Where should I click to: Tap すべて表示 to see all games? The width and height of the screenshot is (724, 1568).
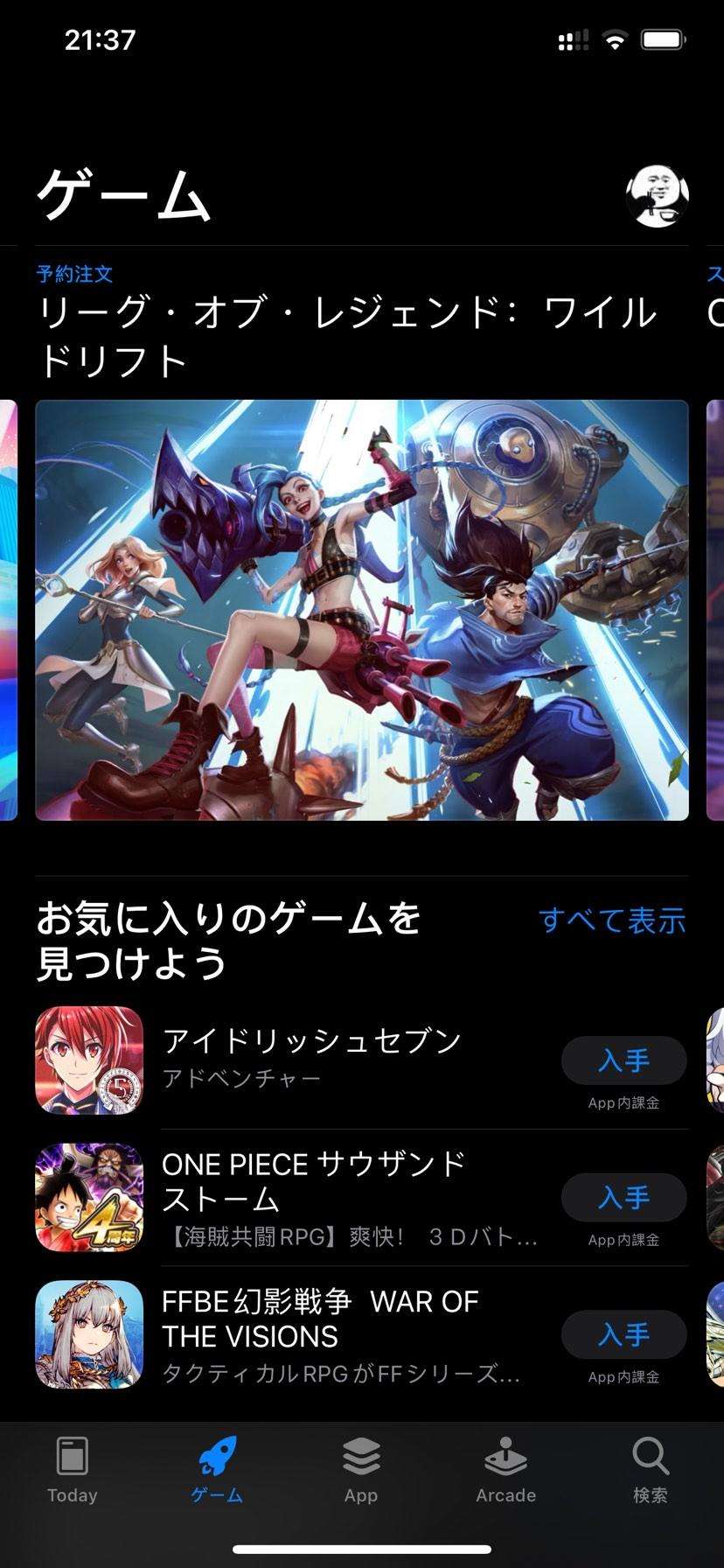(x=612, y=920)
